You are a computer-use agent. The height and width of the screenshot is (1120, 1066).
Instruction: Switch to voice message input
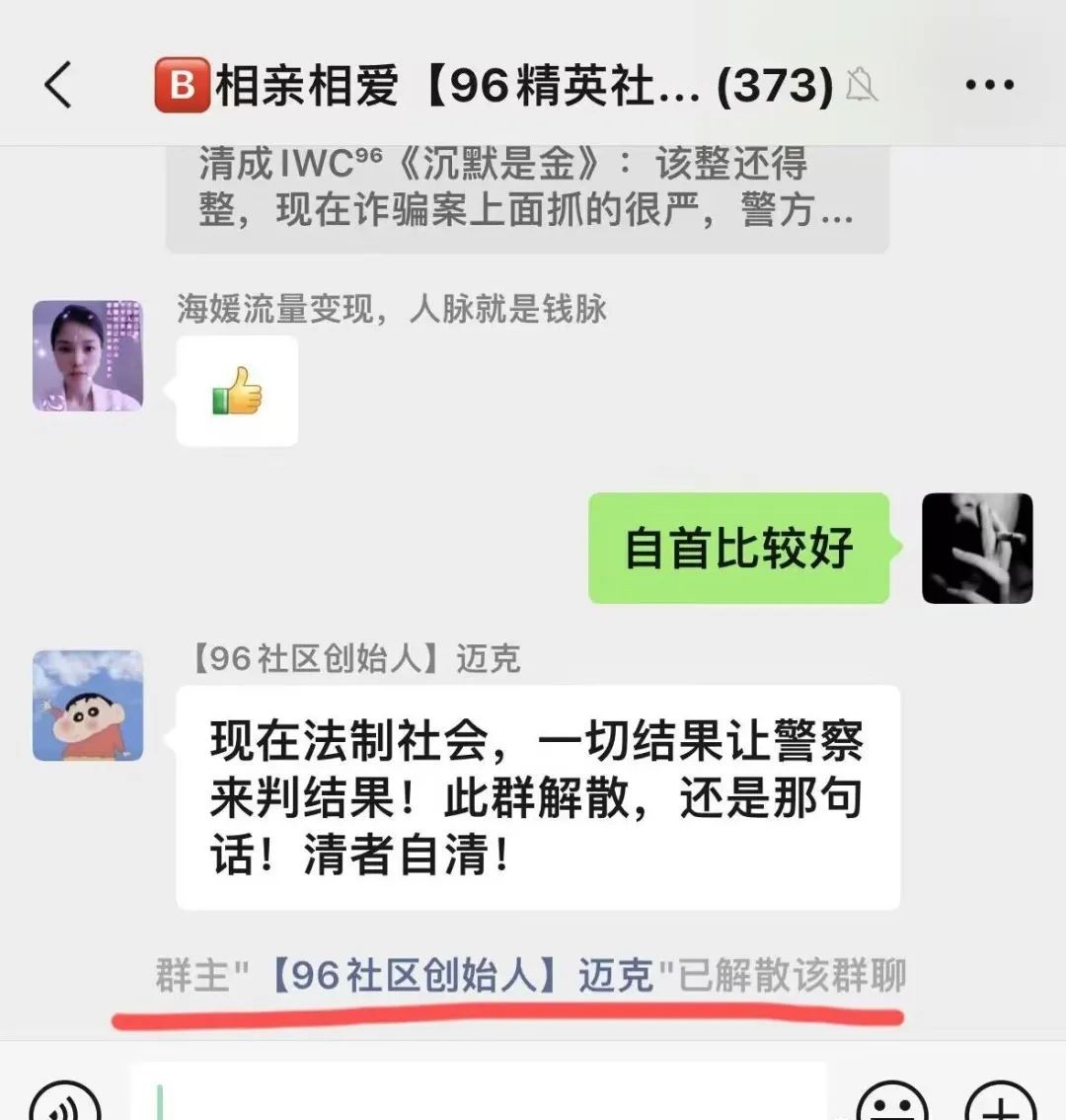pos(65,1103)
